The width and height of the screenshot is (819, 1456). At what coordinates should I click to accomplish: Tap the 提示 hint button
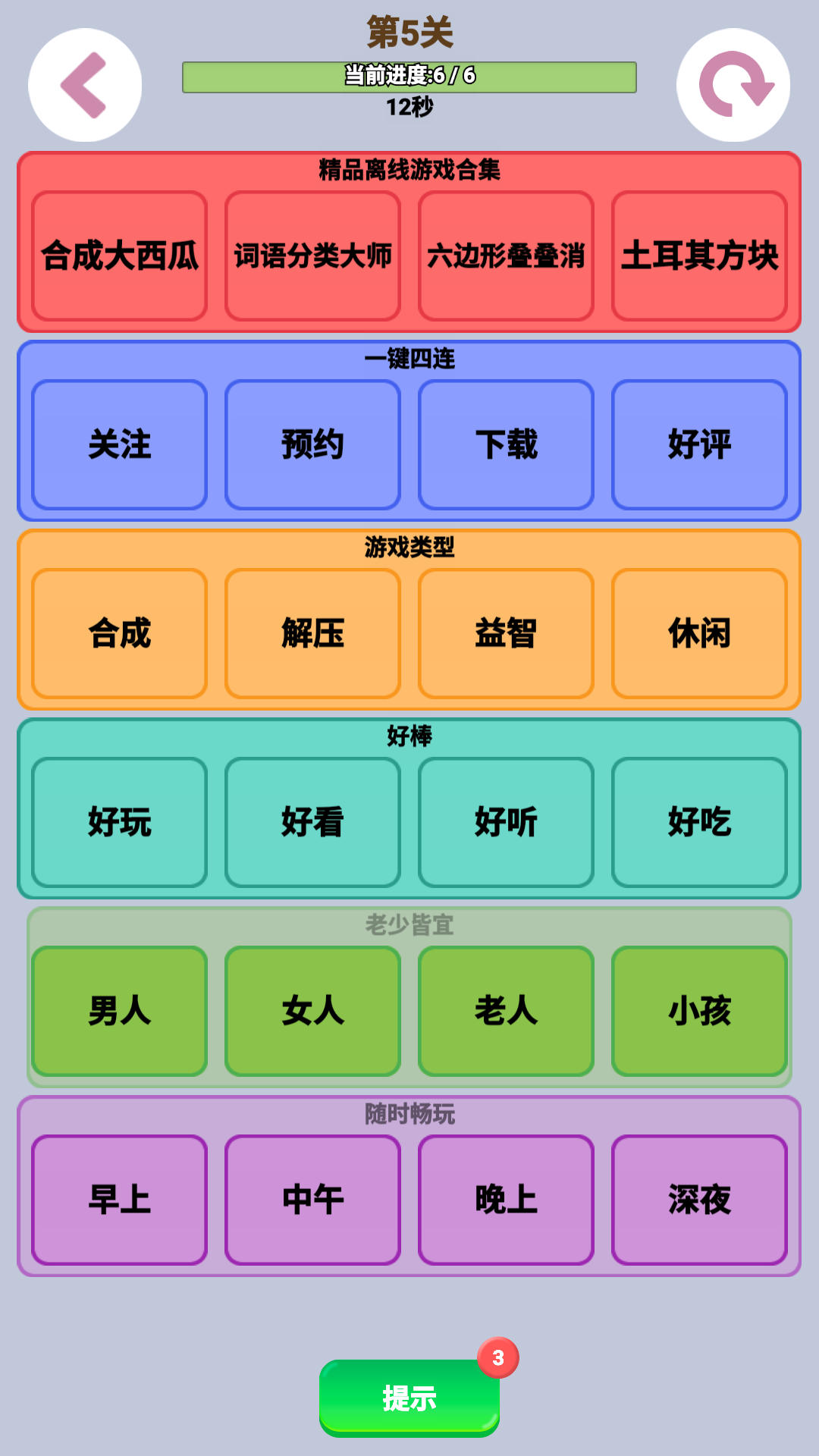tap(409, 1398)
